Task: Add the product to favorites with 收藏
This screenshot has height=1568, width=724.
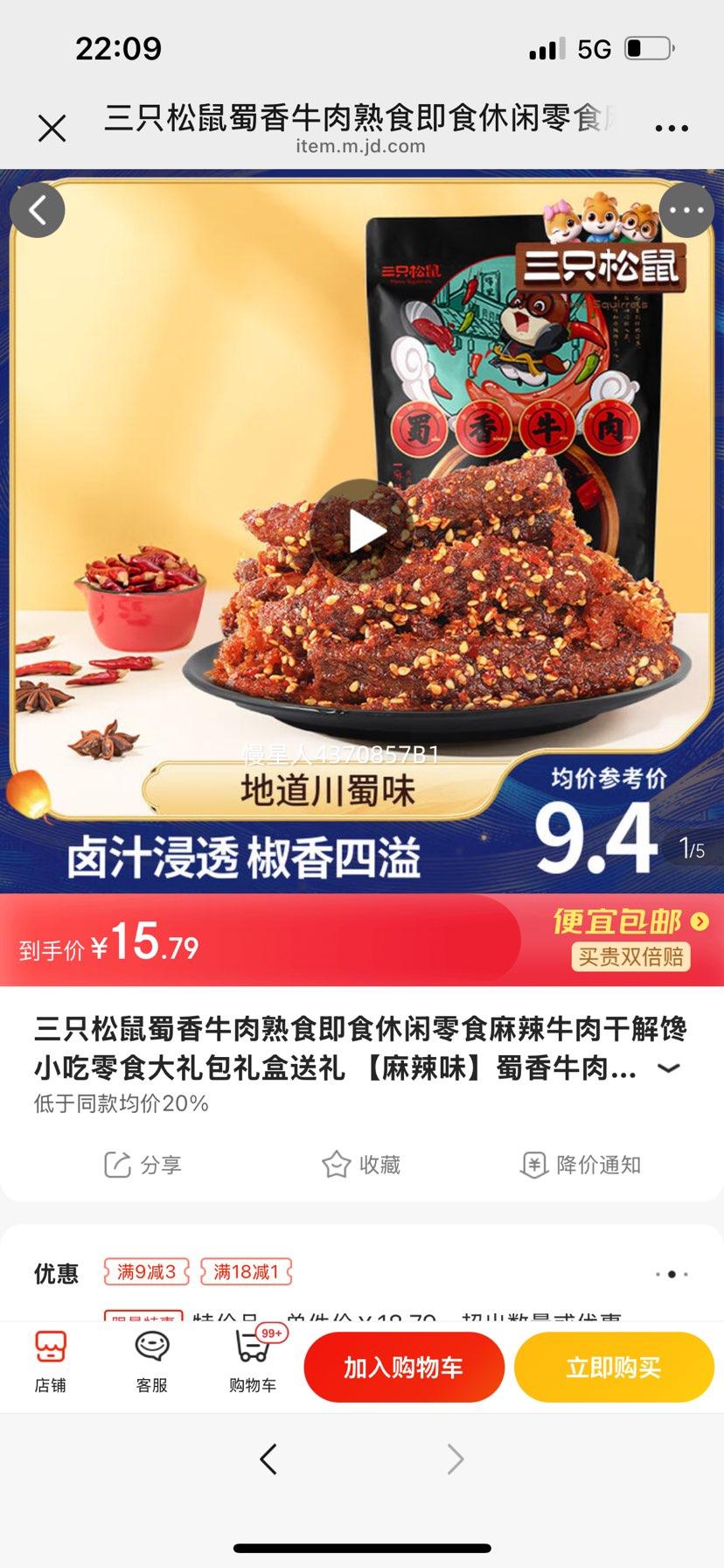Action: (361, 1165)
